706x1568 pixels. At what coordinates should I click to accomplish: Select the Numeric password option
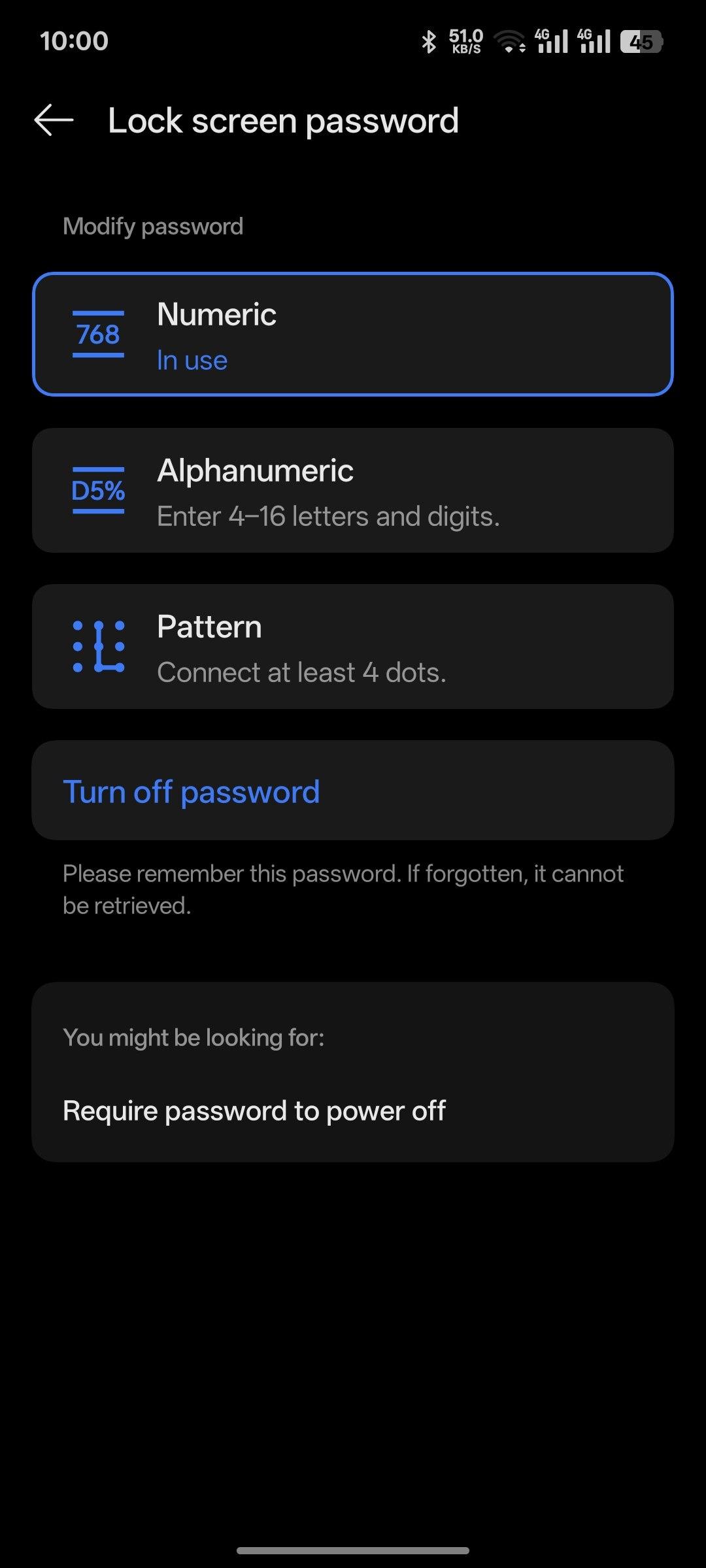click(x=353, y=334)
